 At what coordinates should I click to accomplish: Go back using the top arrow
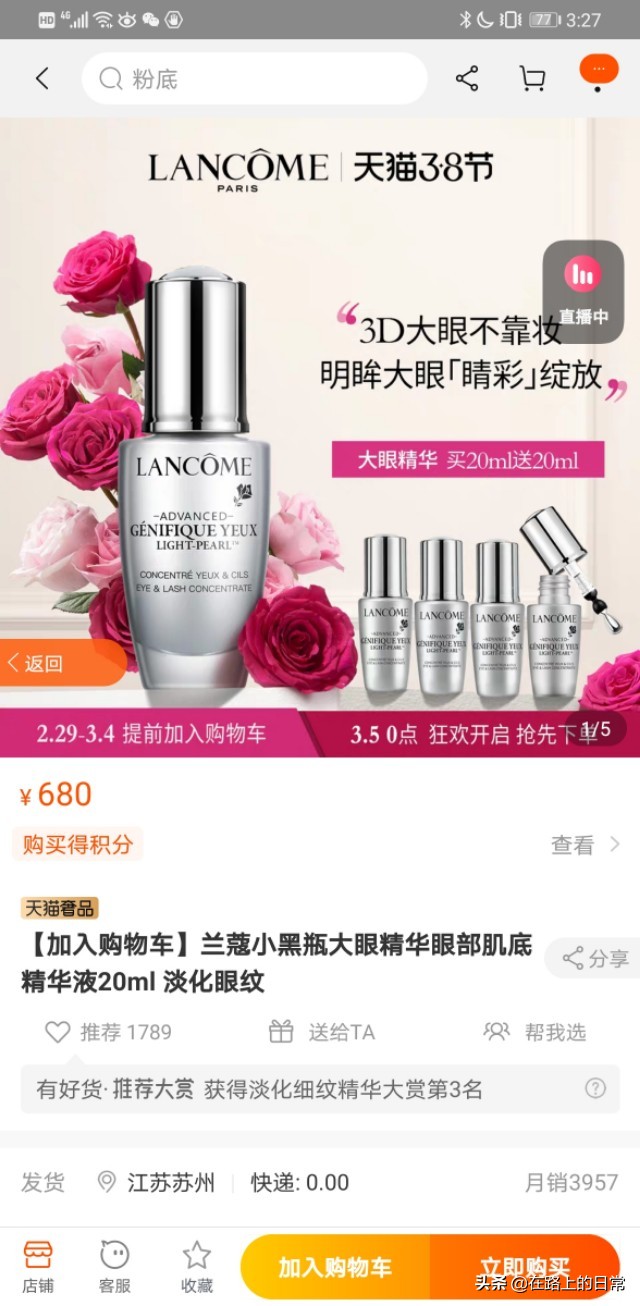[42, 79]
